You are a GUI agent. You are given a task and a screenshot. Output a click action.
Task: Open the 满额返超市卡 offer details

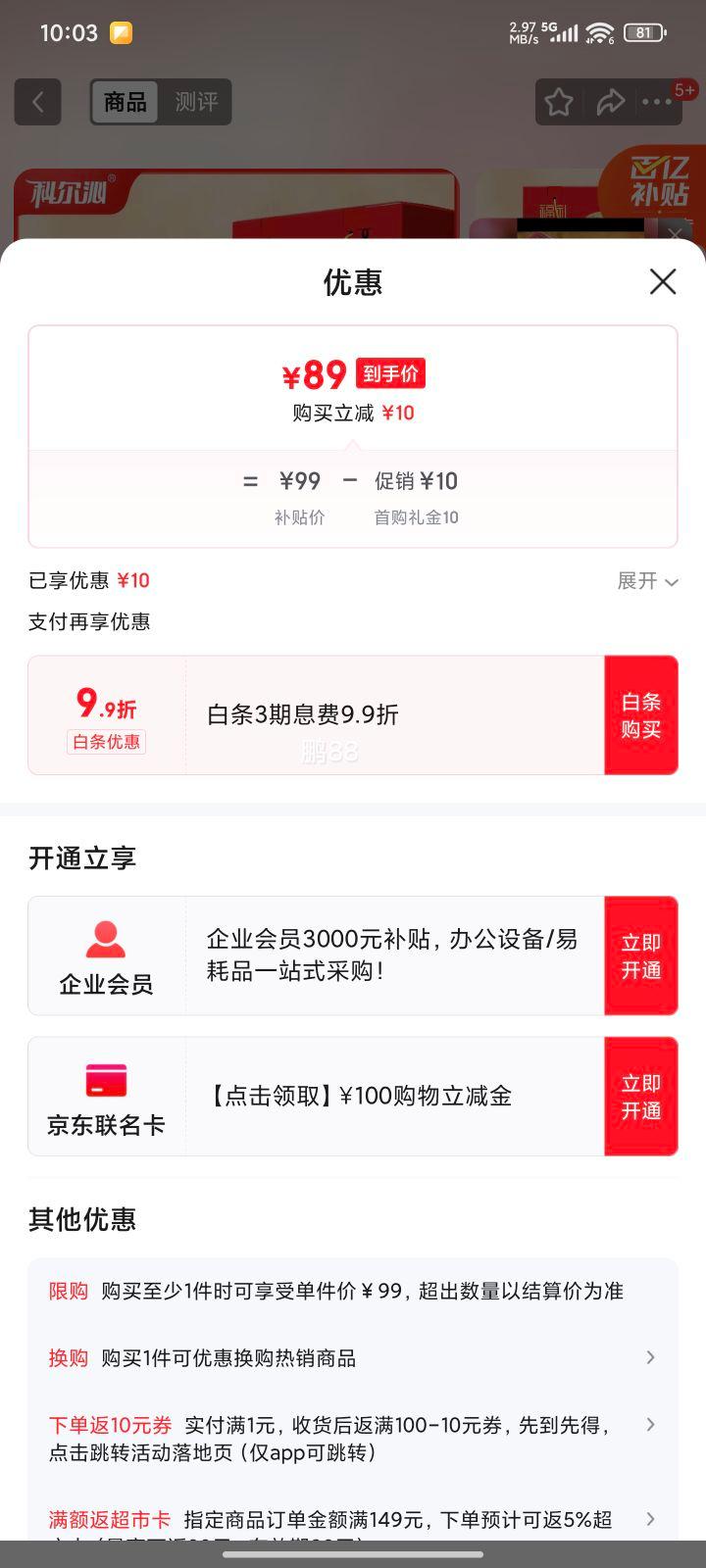[x=353, y=1520]
